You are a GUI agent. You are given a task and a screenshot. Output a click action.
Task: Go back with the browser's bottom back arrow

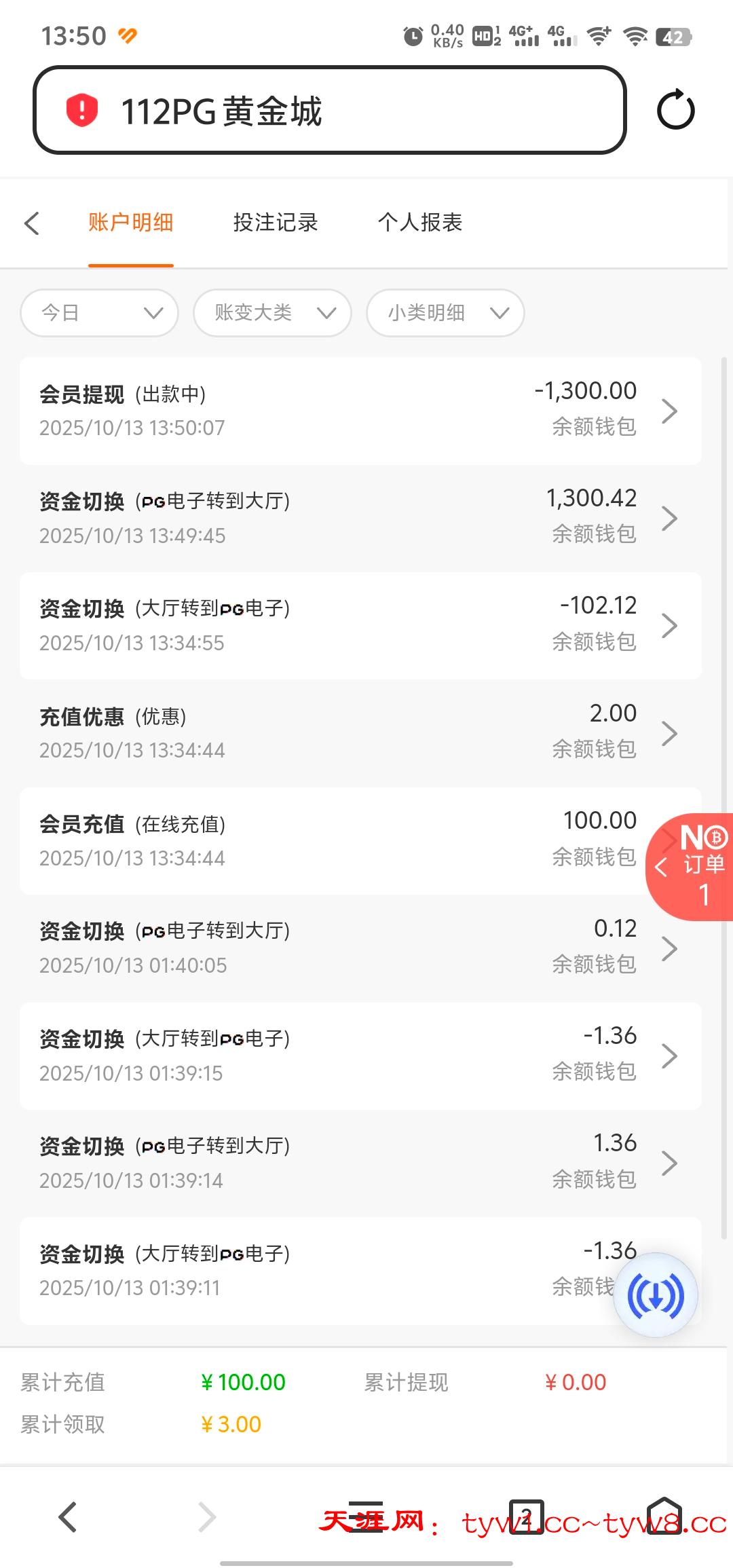click(68, 1517)
